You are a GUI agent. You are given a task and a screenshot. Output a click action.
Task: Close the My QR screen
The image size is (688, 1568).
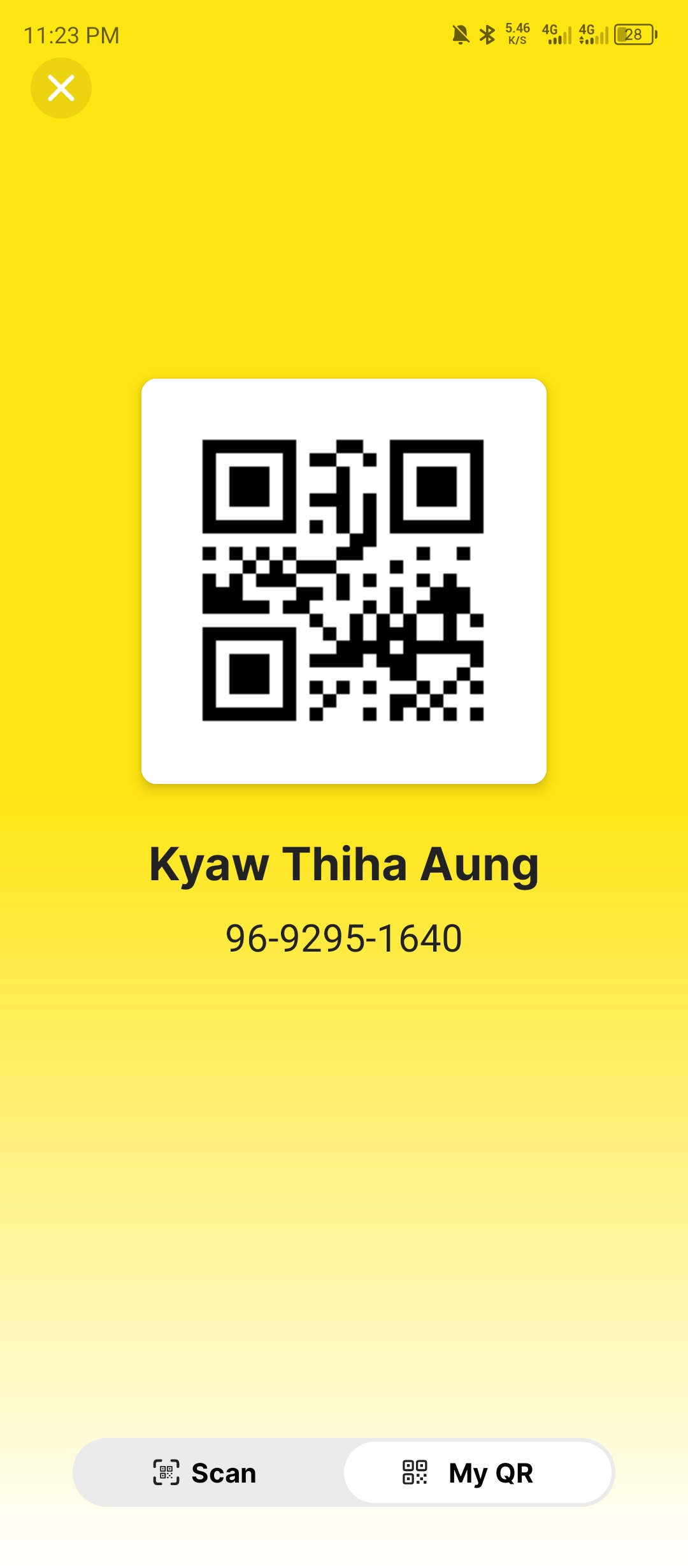tap(61, 88)
